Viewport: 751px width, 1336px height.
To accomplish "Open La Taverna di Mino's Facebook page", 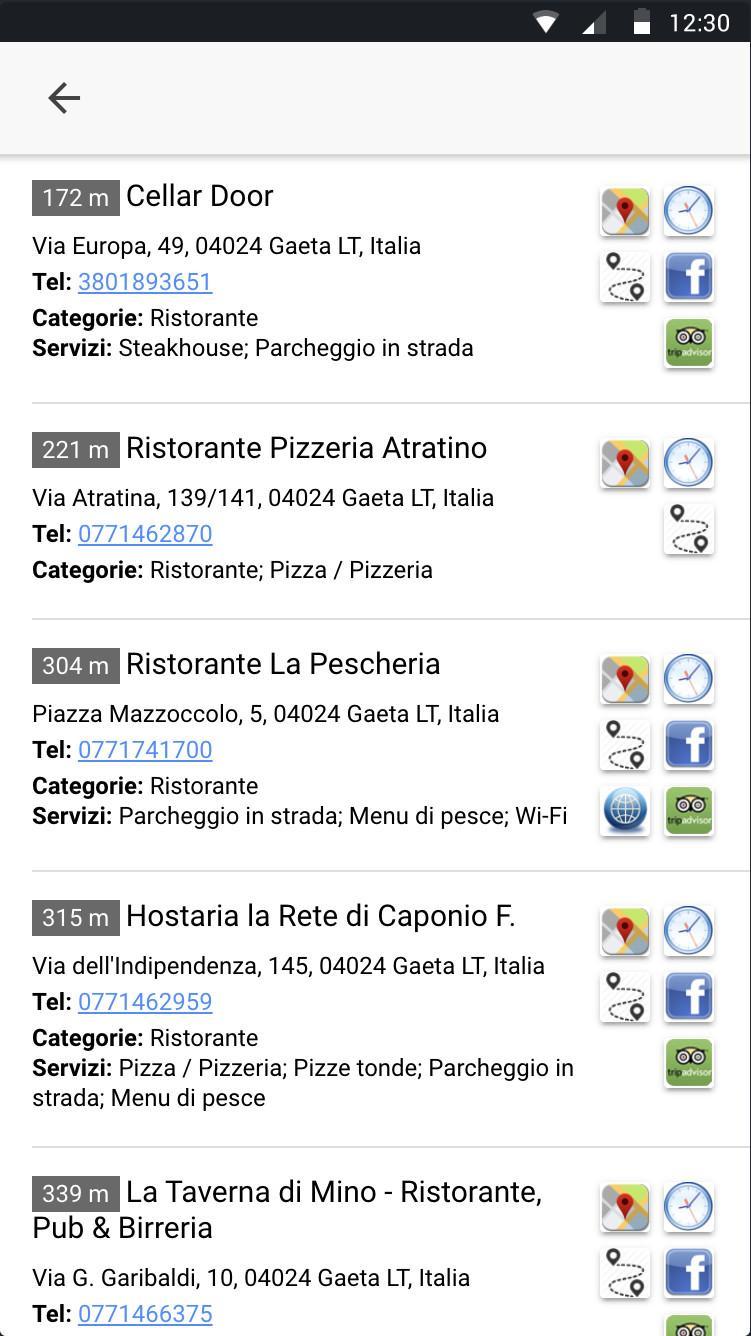I will [689, 1273].
